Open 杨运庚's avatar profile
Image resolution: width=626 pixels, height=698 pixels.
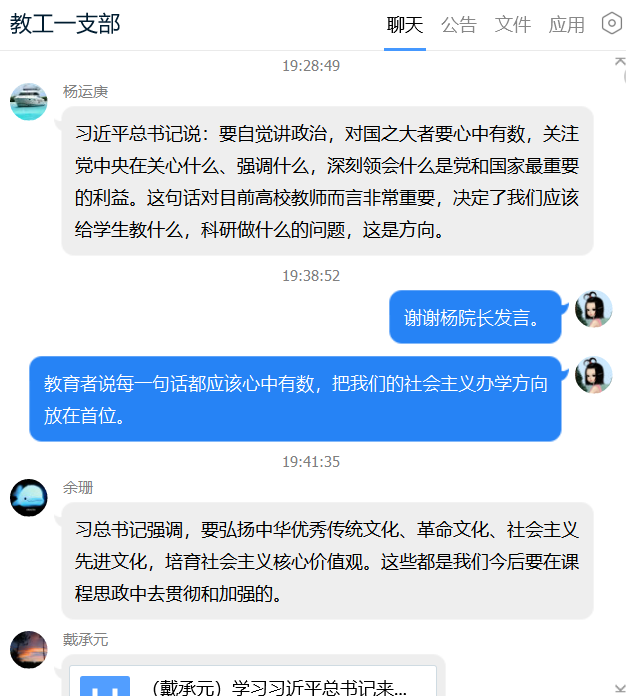click(x=29, y=102)
